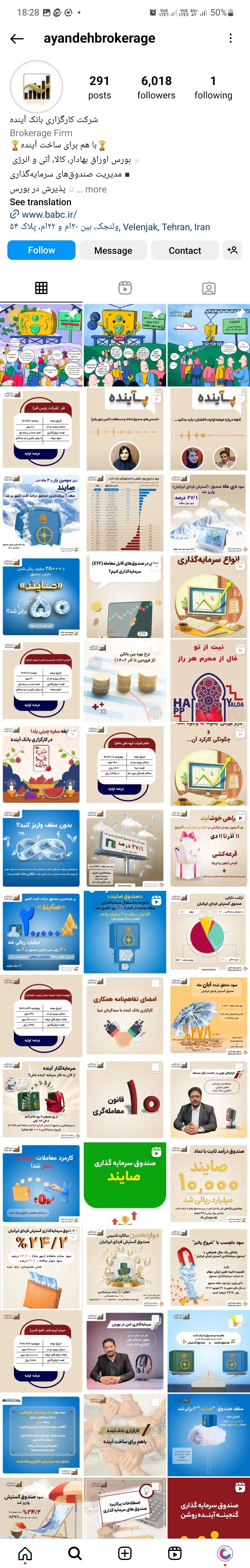250x1568 pixels.
Task: Send a message to ayandehbrokerage
Action: tap(113, 250)
